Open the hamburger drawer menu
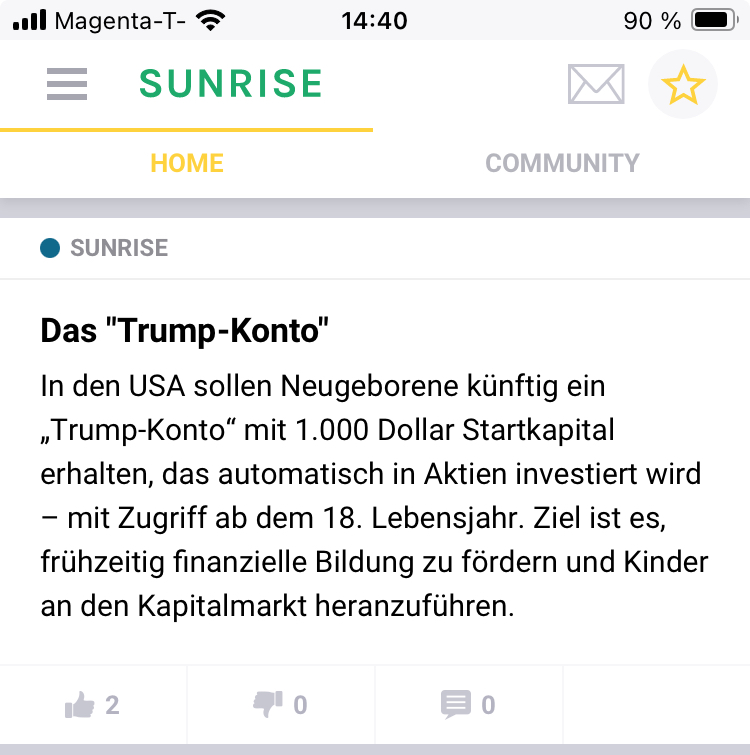The width and height of the screenshot is (750, 755). click(x=67, y=84)
